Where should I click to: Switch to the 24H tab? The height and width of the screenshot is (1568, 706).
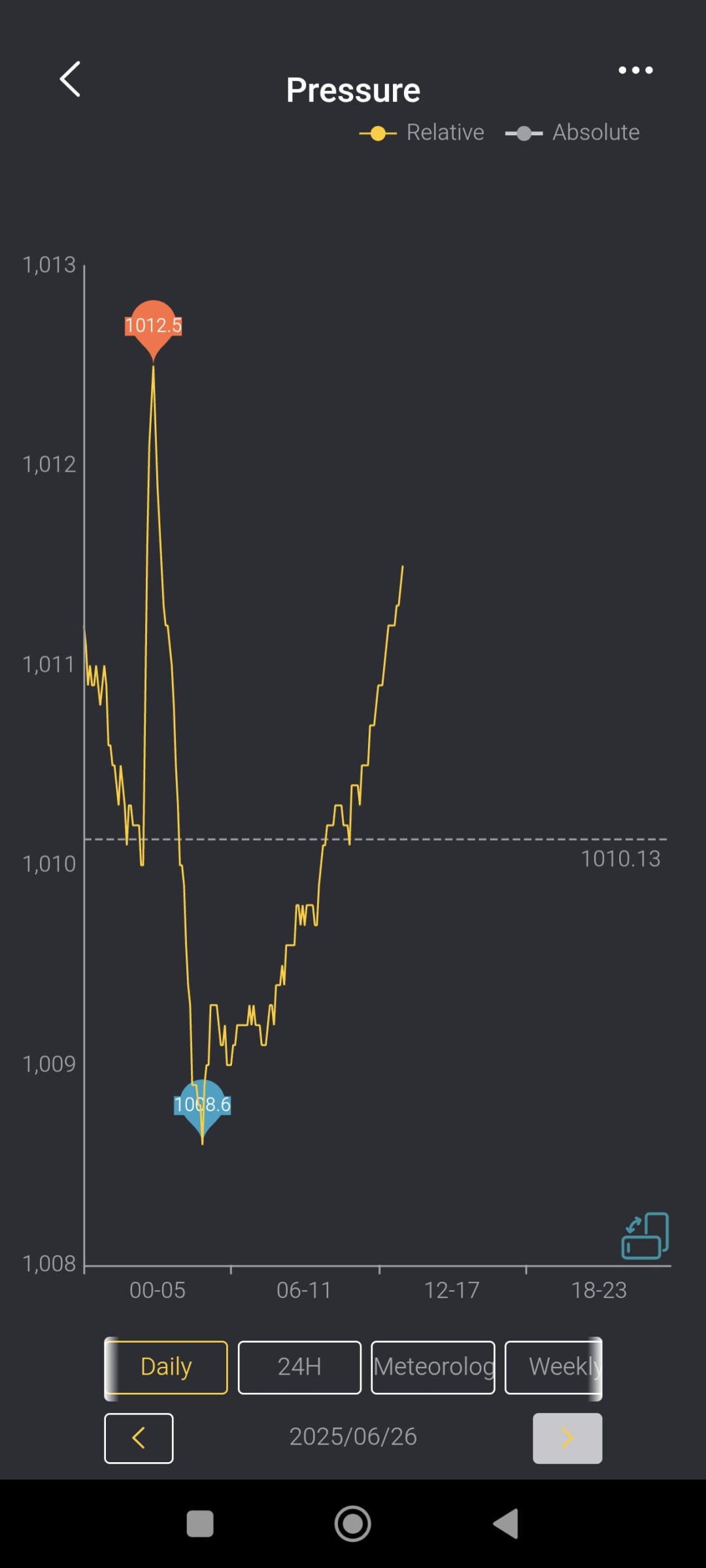[299, 1367]
